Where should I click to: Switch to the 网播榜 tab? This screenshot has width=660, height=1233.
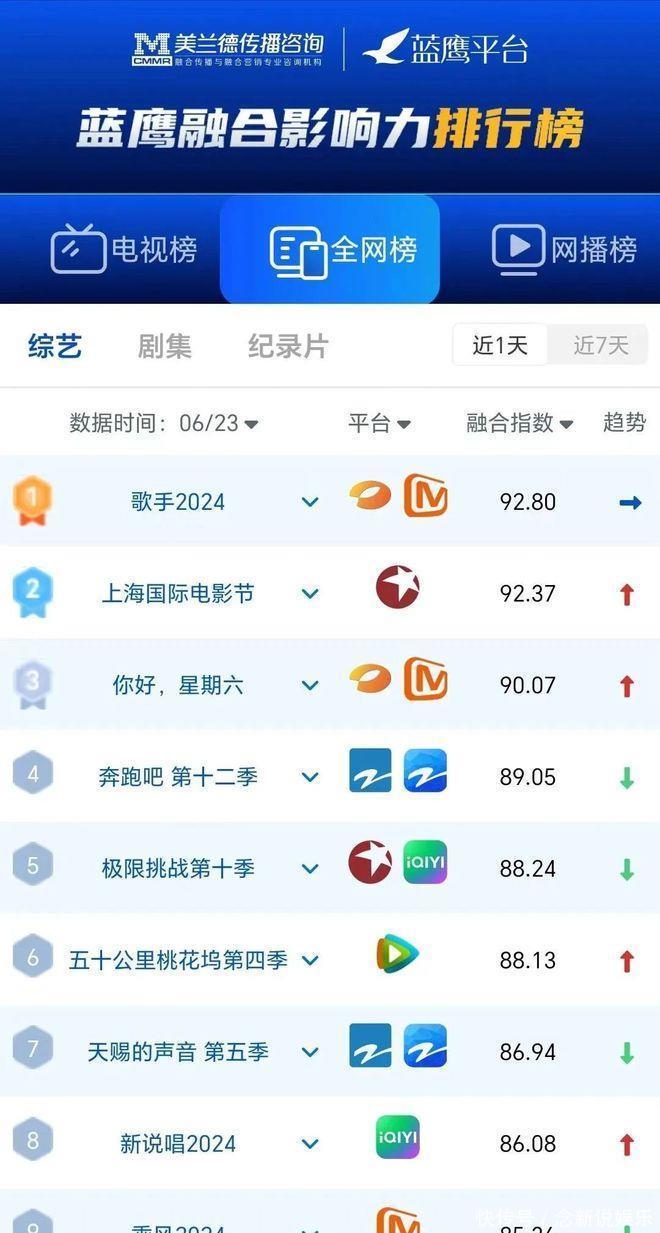pos(564,249)
